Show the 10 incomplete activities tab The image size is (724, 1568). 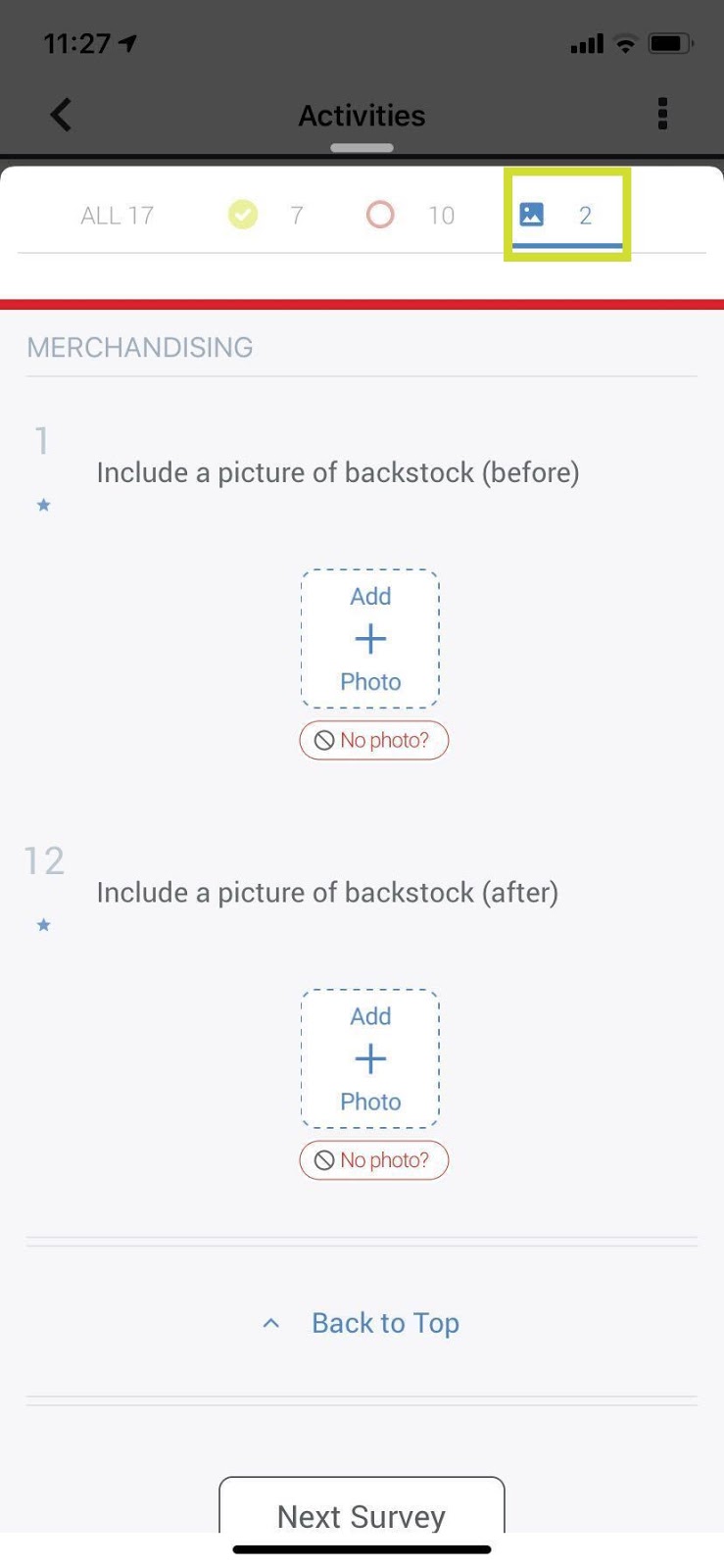click(410, 215)
